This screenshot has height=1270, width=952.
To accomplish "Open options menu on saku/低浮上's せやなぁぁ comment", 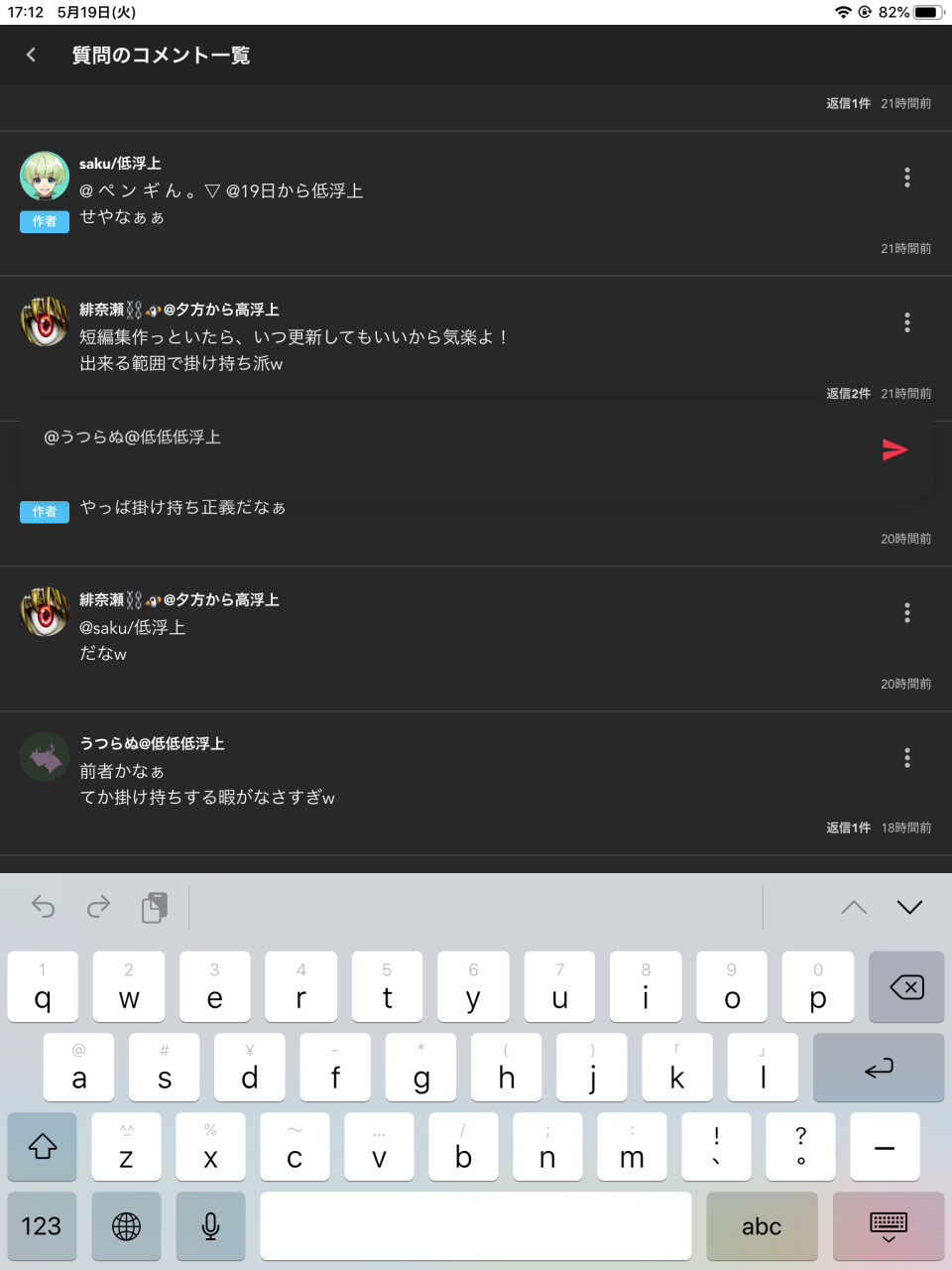I will tap(906, 178).
